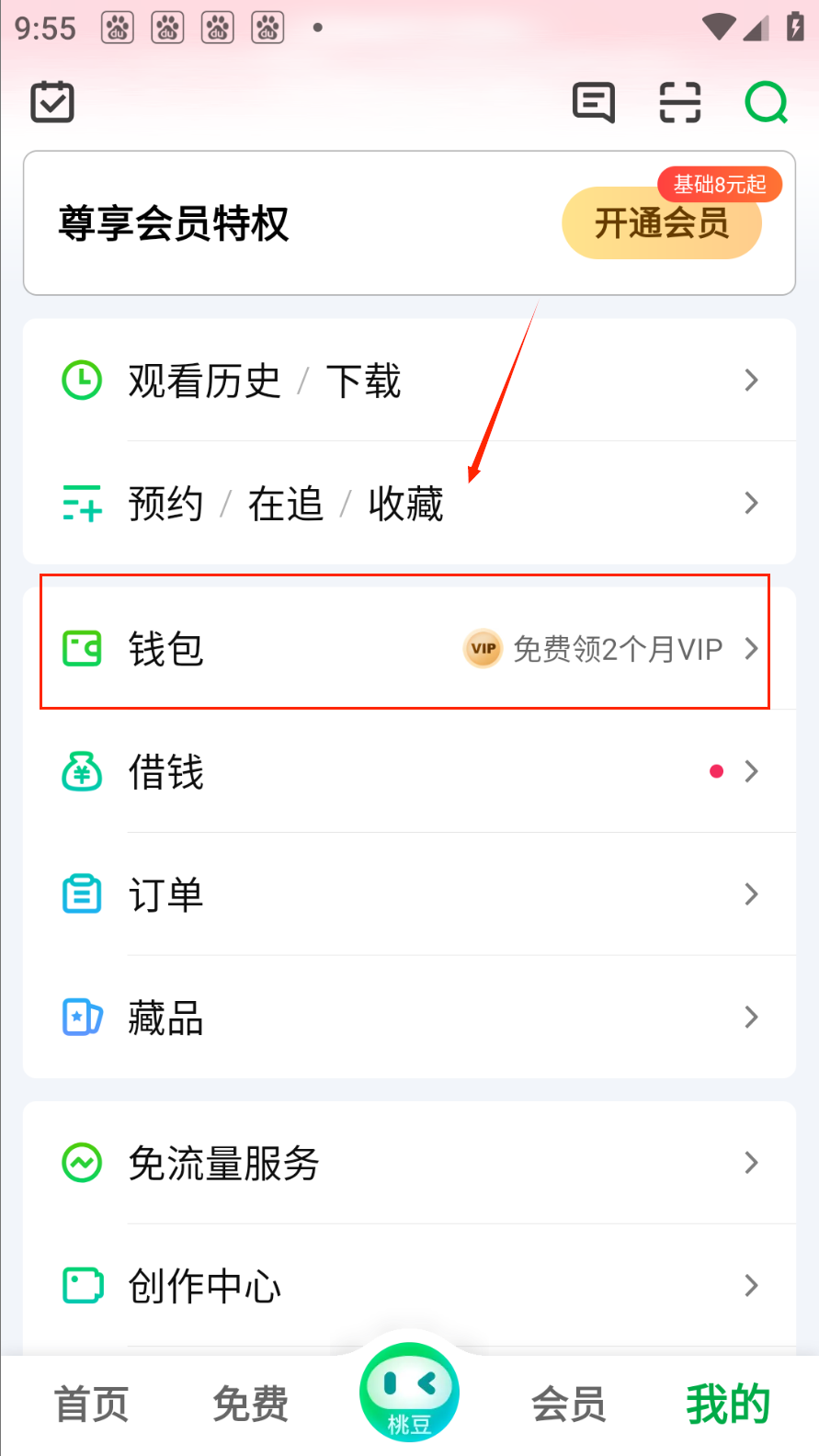Switch to the 首页 tab
The image size is (819, 1456).
[91, 1405]
